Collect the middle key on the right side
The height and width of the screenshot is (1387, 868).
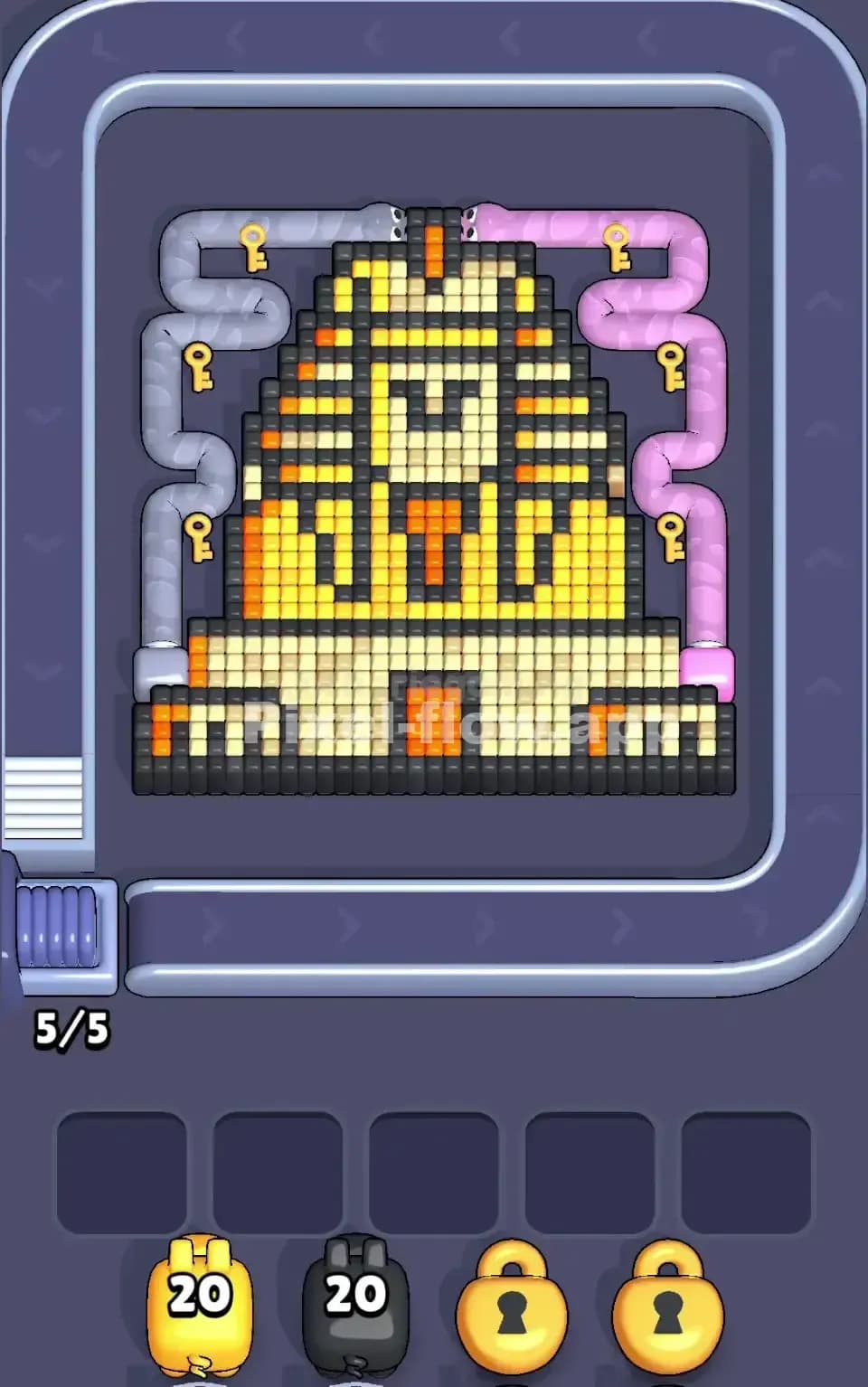coord(671,366)
